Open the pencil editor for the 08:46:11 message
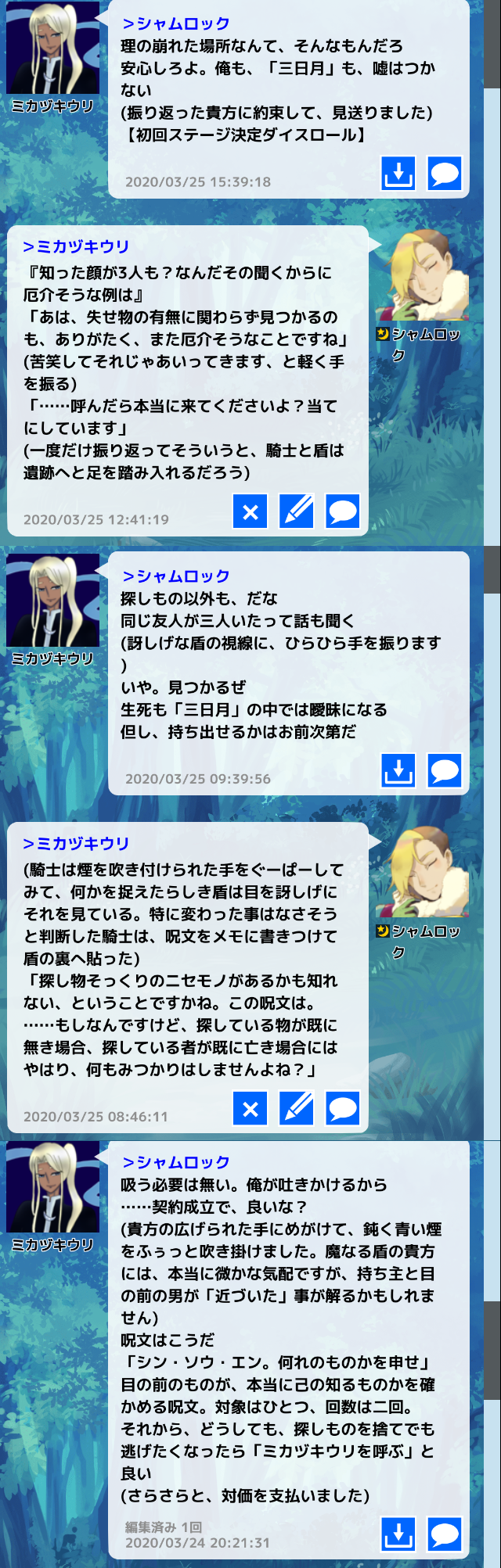501x1568 pixels. tap(297, 1109)
